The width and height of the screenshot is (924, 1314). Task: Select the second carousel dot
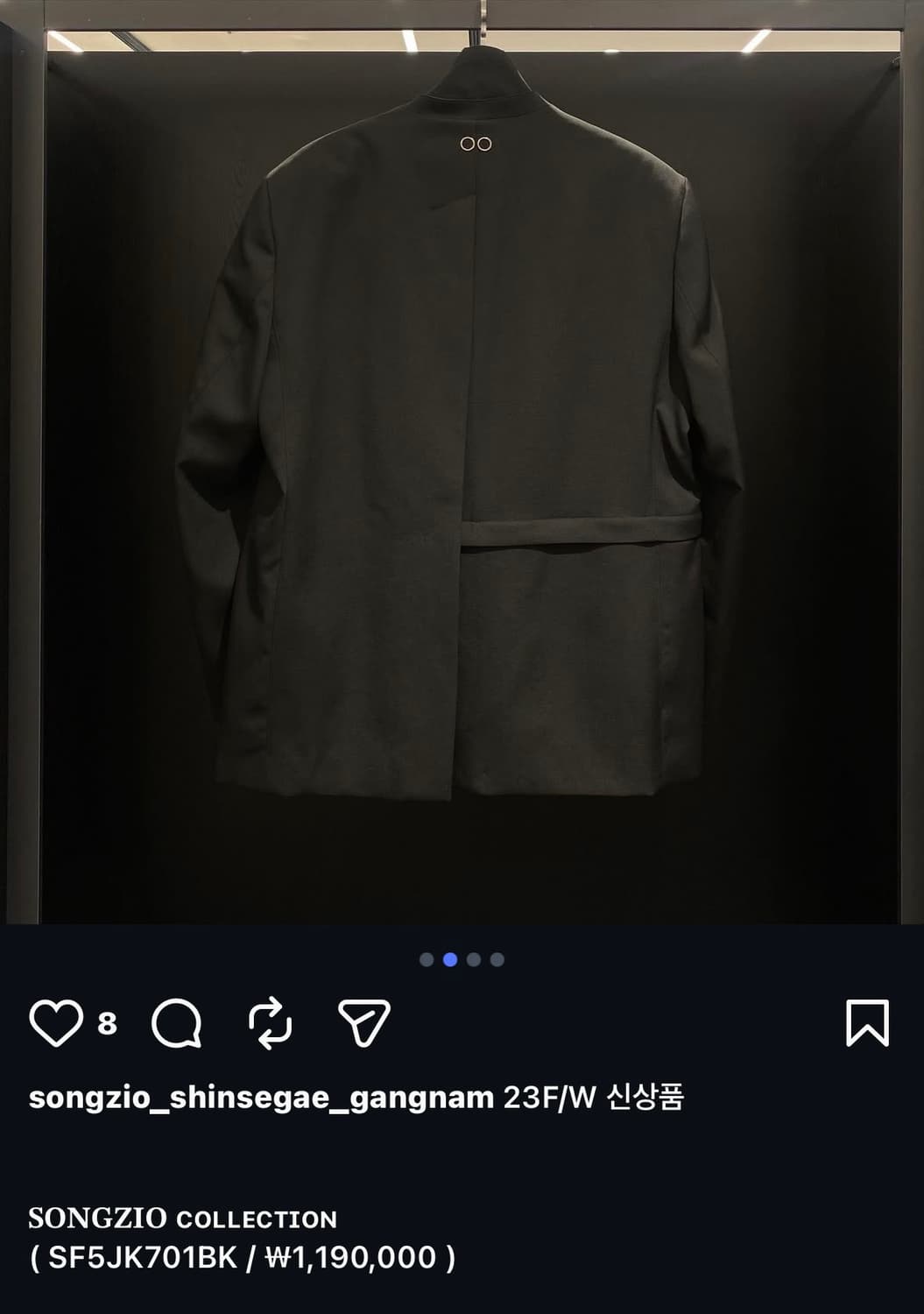point(450,960)
